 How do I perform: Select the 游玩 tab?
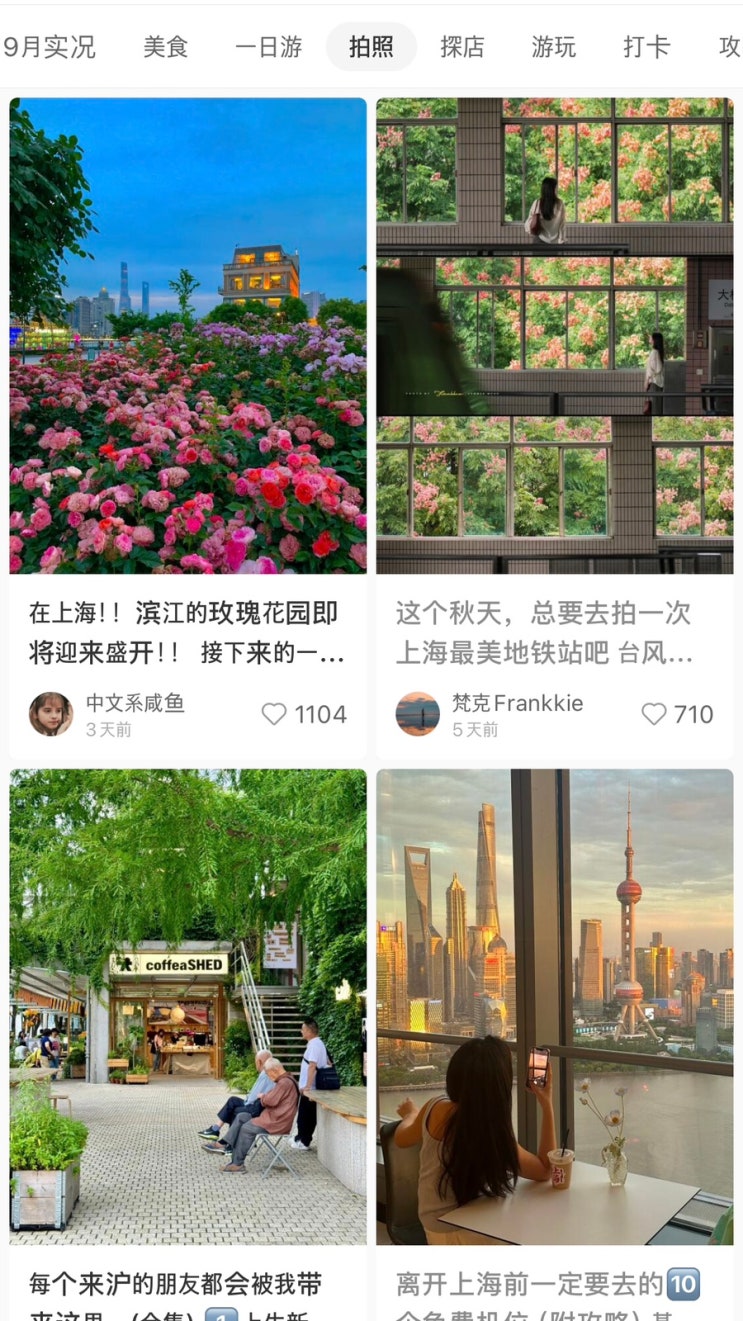[553, 47]
